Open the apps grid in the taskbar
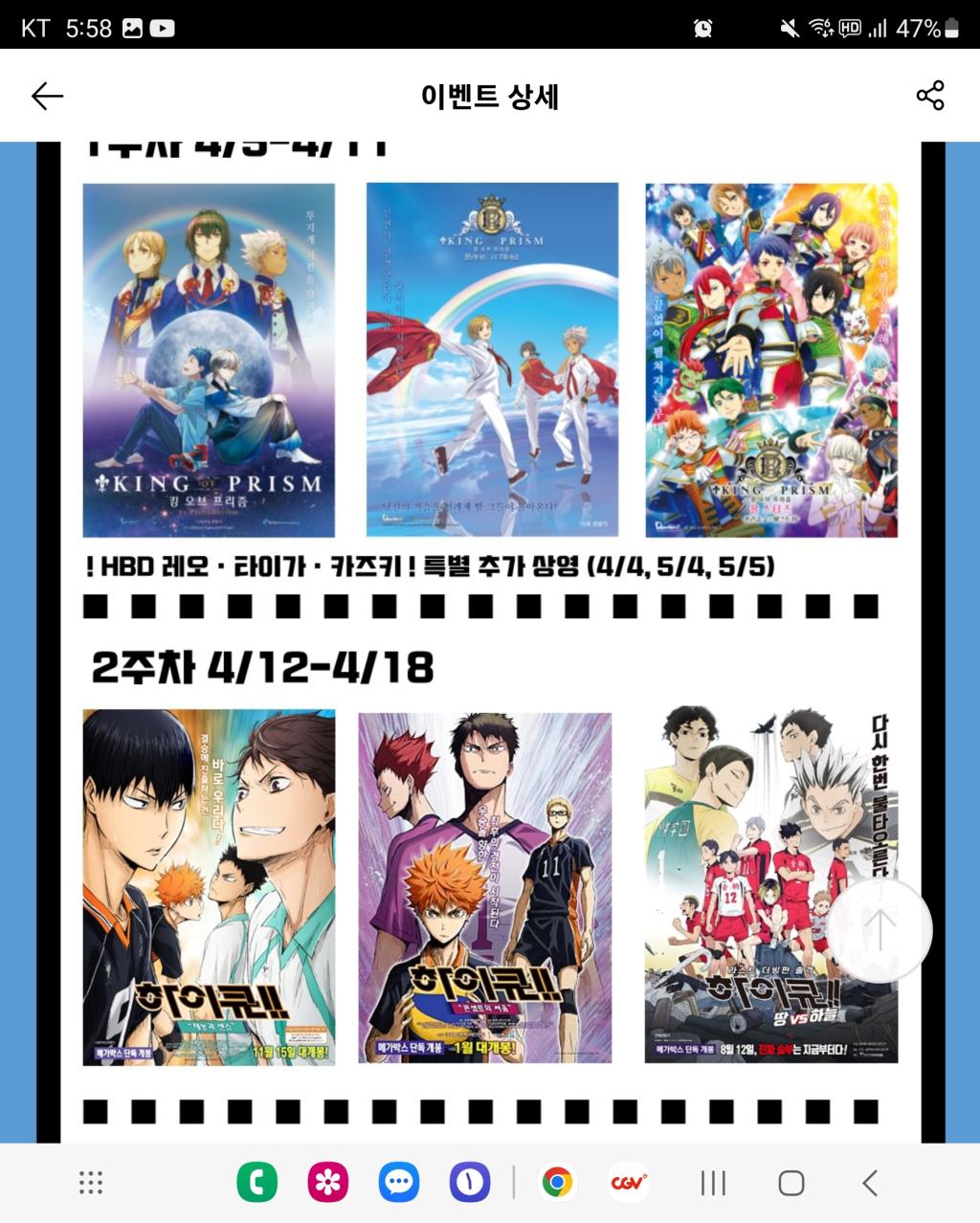980x1223 pixels. point(91,1183)
